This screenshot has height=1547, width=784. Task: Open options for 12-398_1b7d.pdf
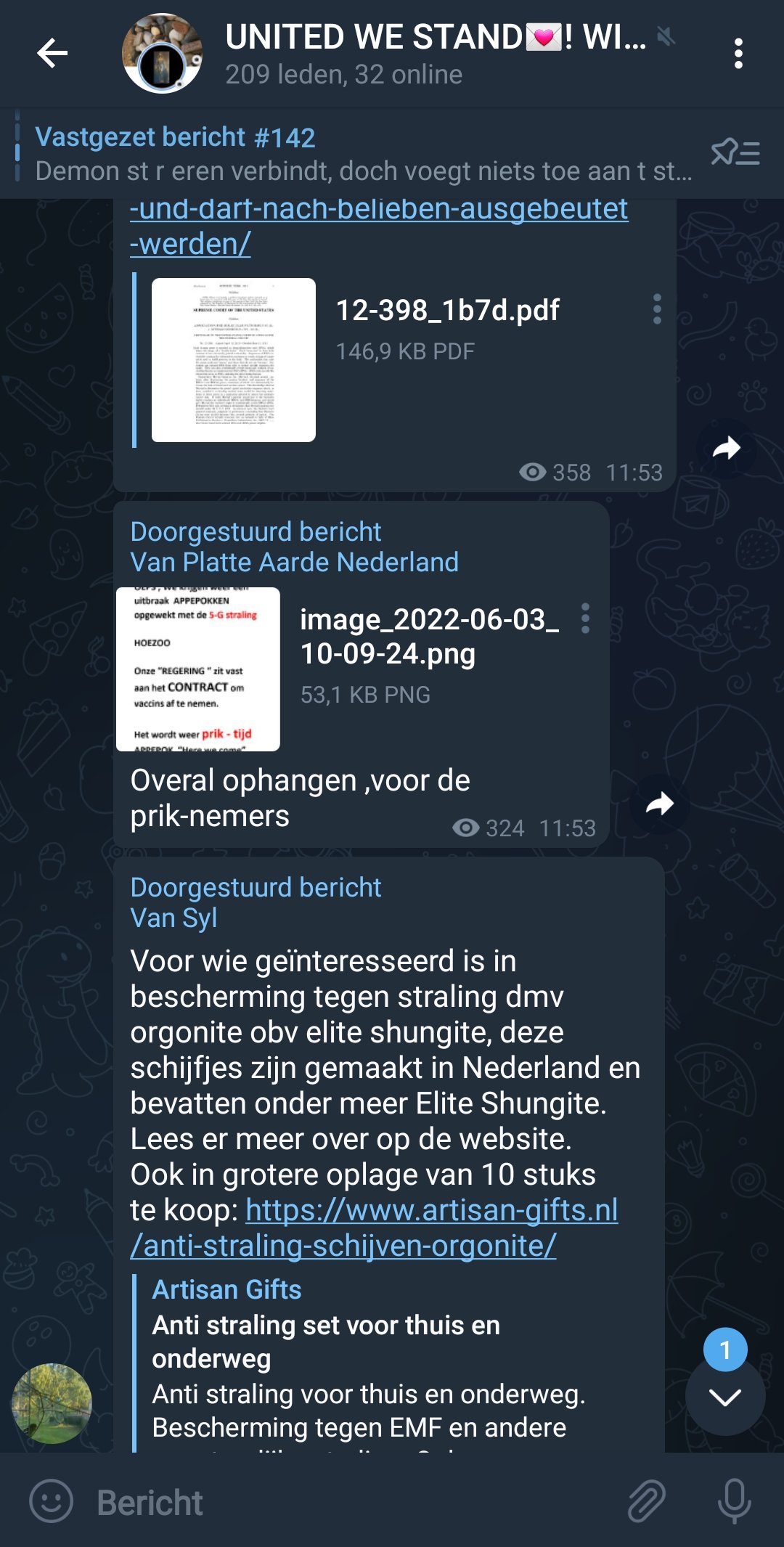657,309
